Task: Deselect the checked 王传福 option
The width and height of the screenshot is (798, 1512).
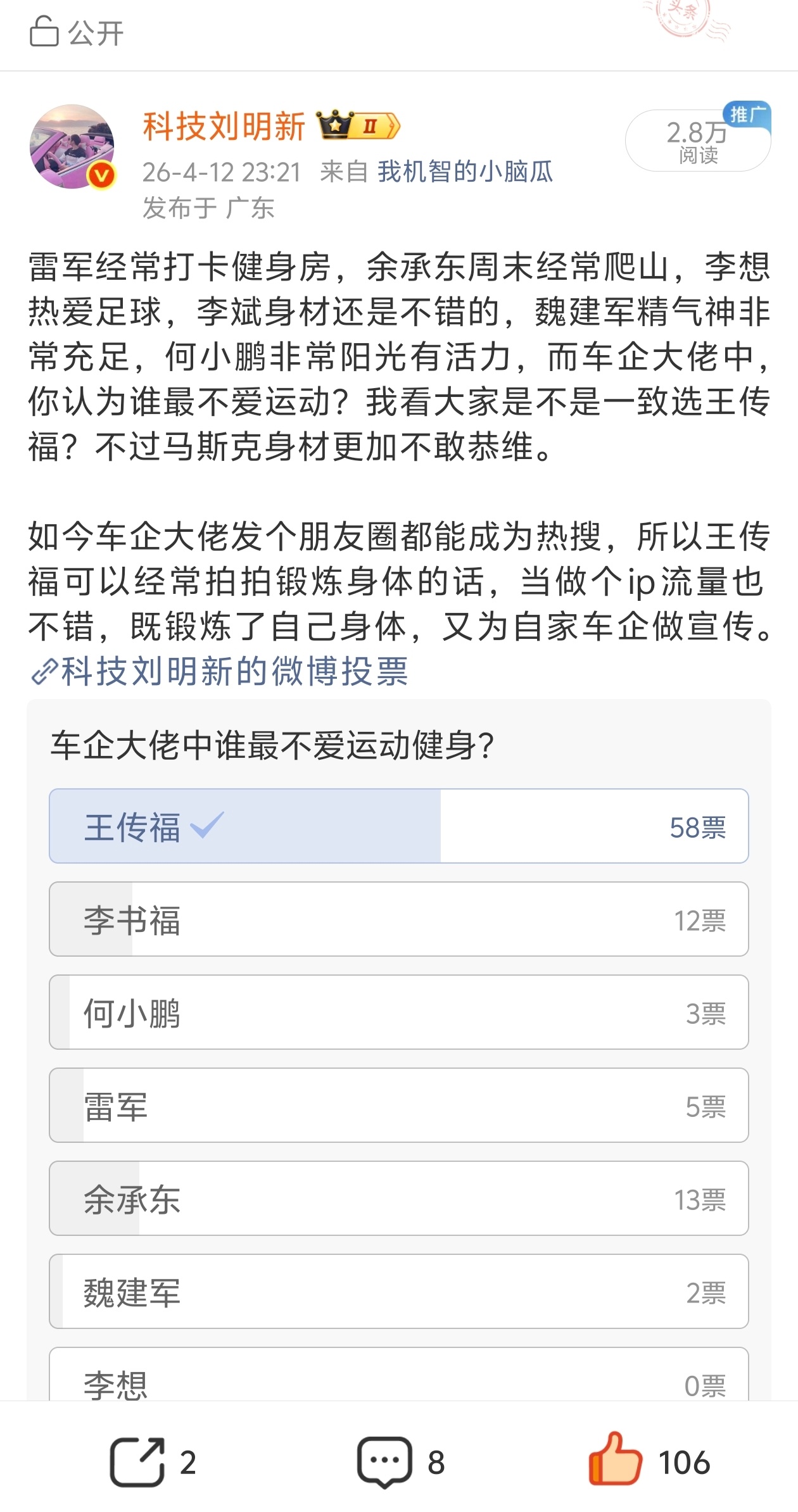Action: click(399, 827)
